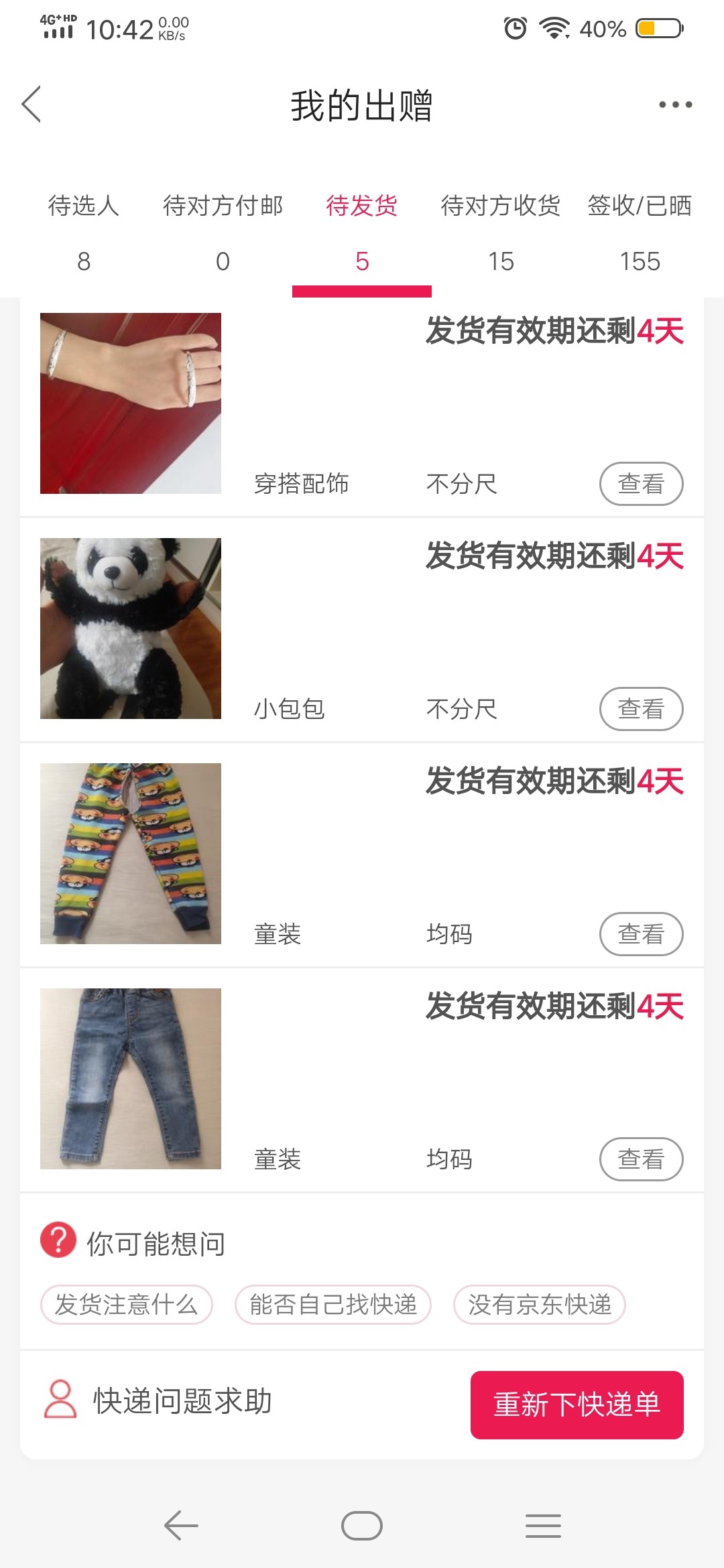Viewport: 724px width, 1568px height.
Task: Open the panda plush toy thumbnail
Action: [131, 629]
